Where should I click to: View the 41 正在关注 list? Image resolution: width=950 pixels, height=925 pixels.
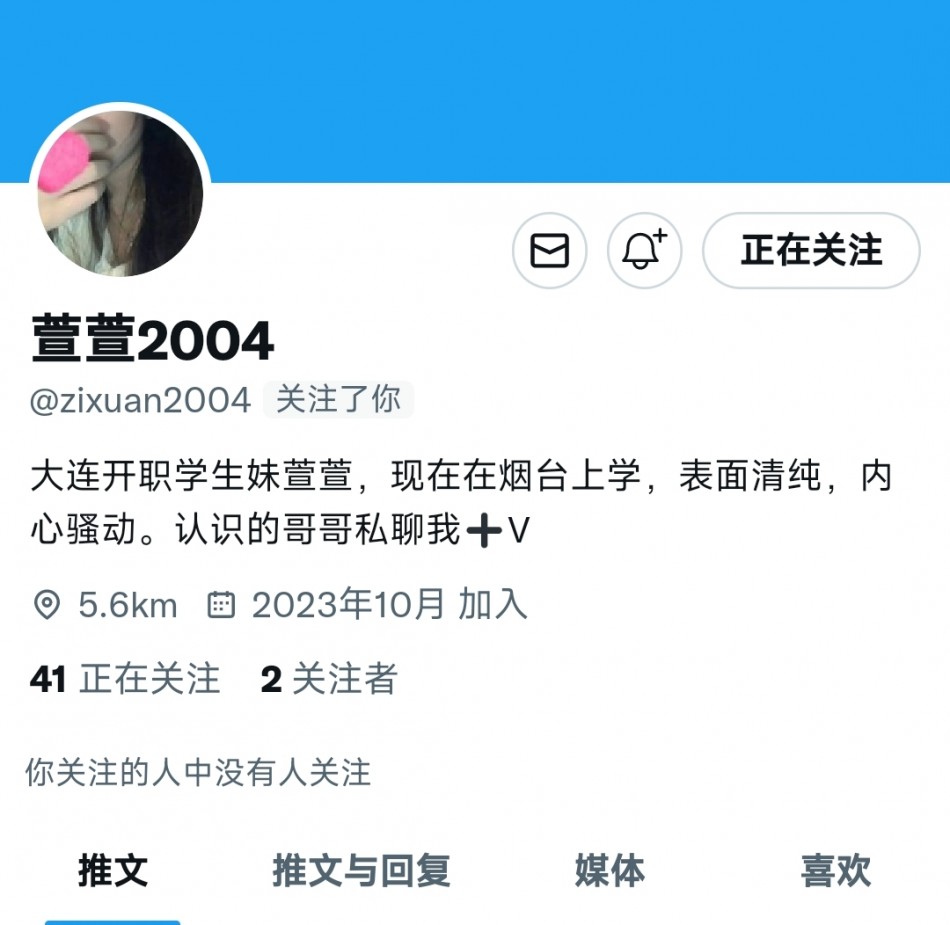click(125, 679)
